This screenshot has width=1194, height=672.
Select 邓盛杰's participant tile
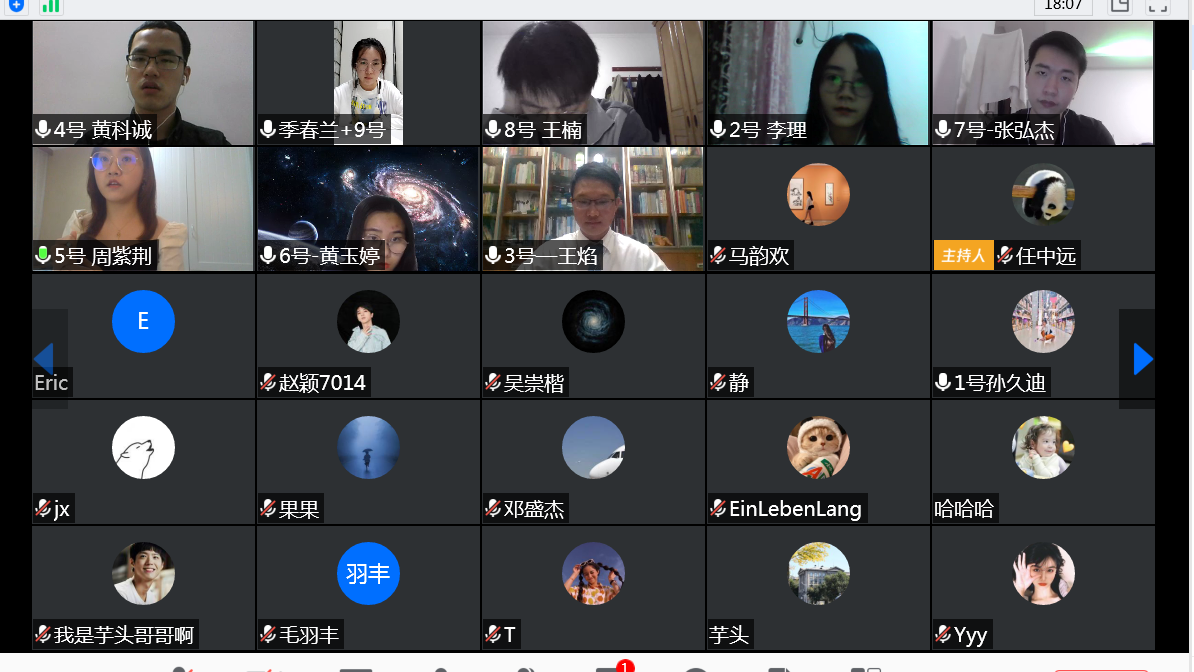[593, 461]
